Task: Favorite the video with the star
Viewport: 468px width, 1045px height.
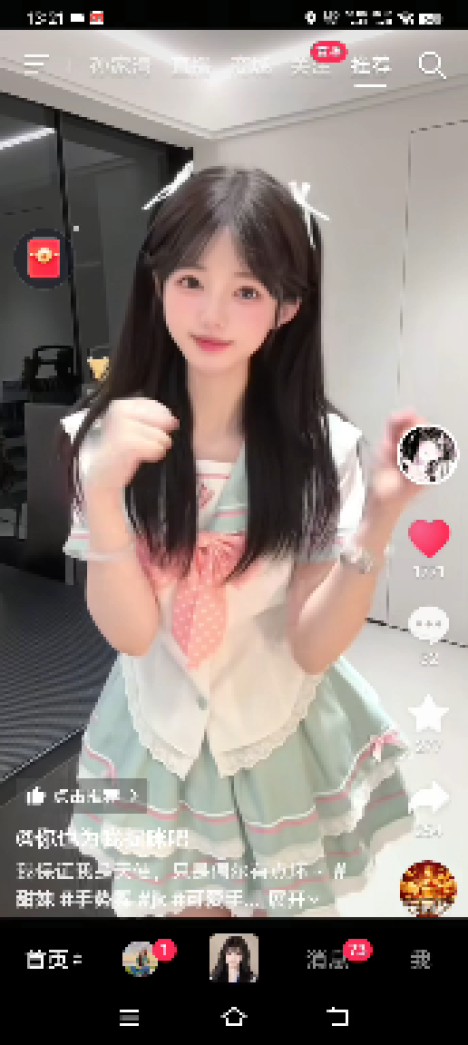Action: 428,713
